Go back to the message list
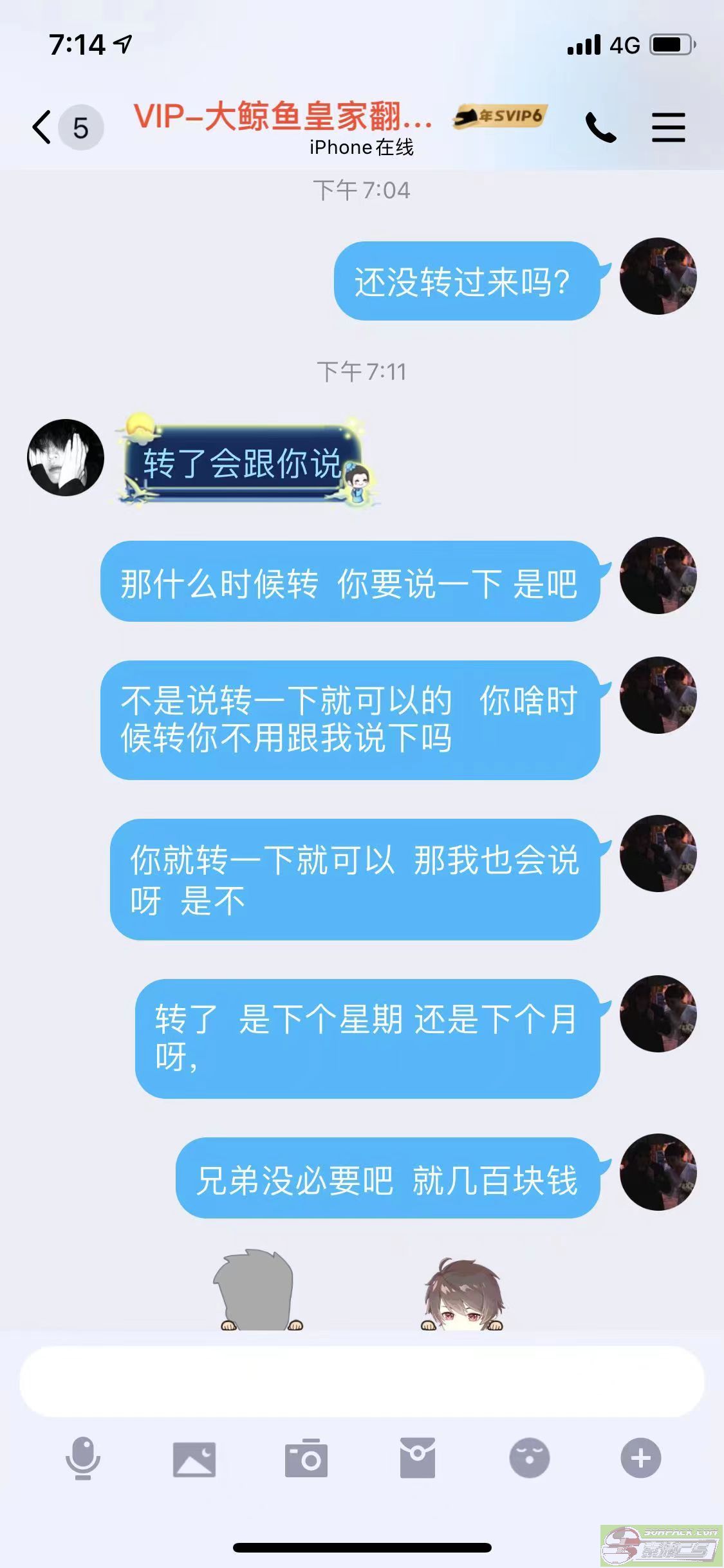724x1568 pixels. (x=42, y=127)
